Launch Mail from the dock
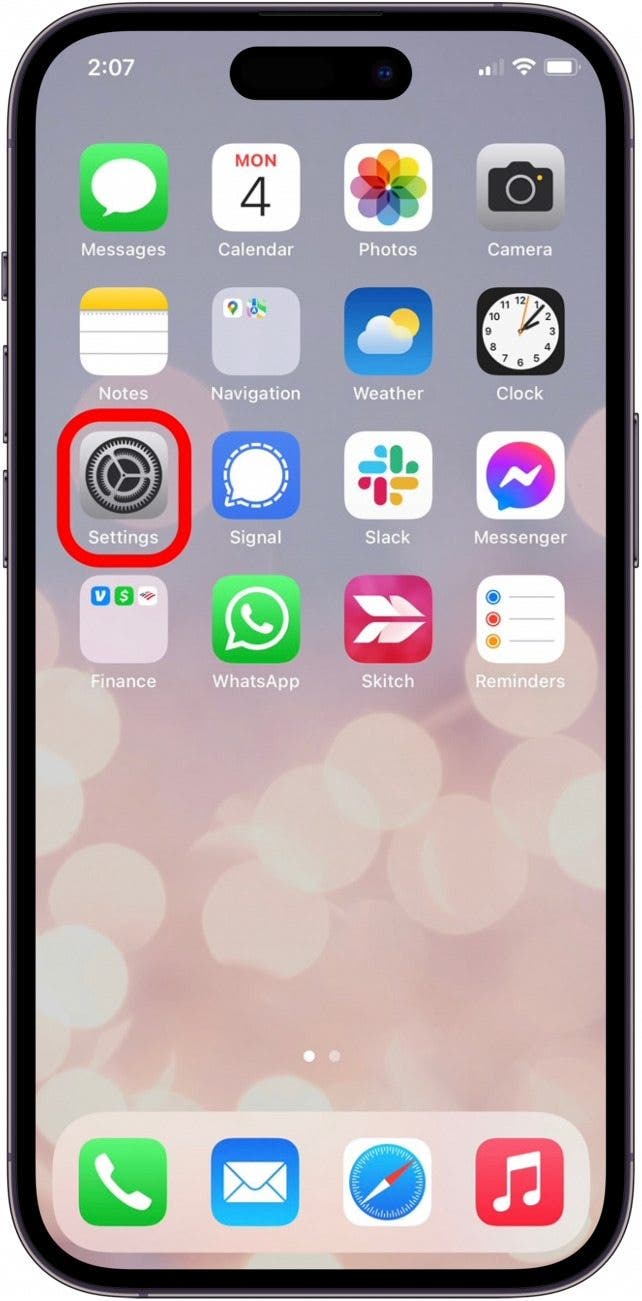The height and width of the screenshot is (1301, 642). tap(256, 1182)
